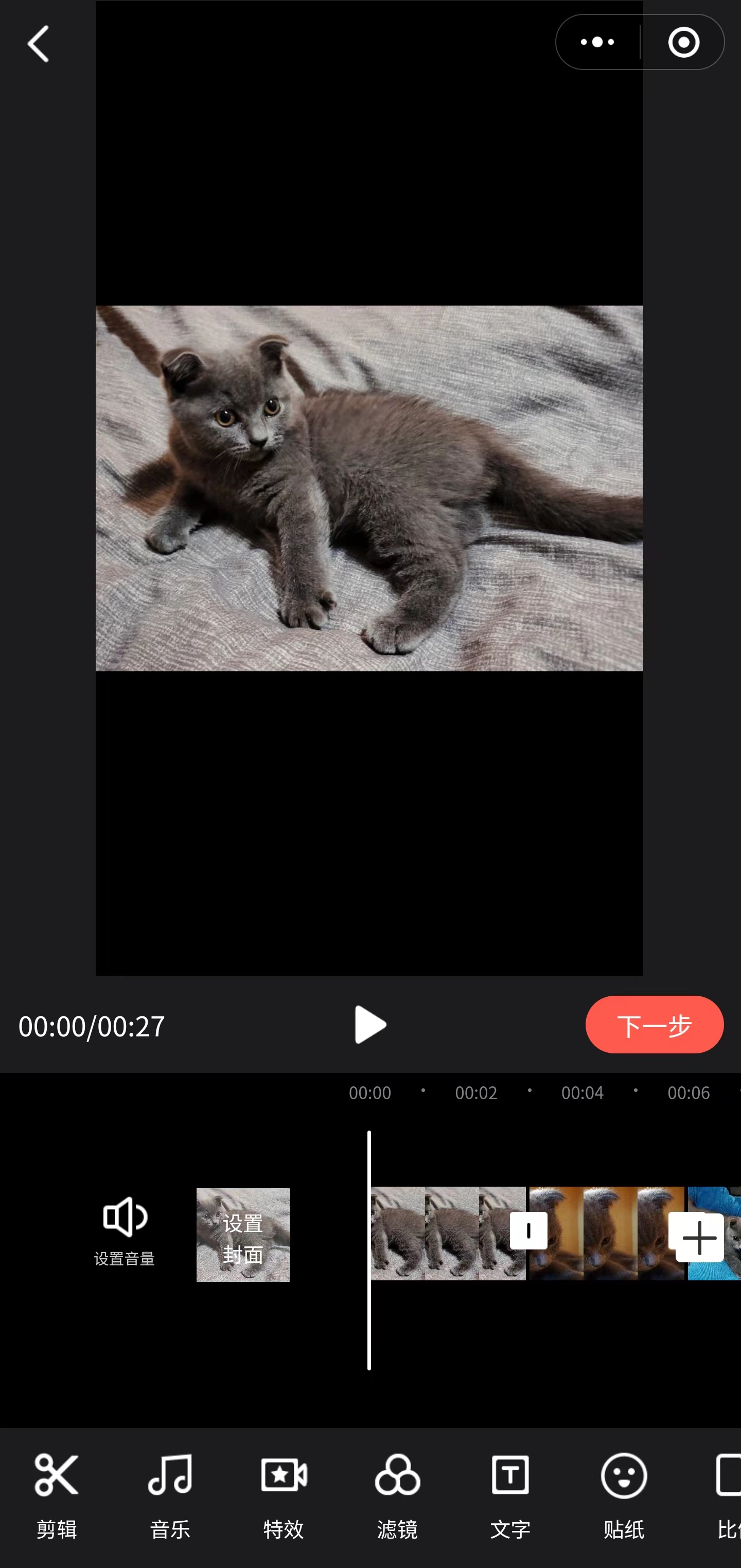The width and height of the screenshot is (741, 1568).
Task: Open the 文字 text tool
Action: [x=510, y=1494]
